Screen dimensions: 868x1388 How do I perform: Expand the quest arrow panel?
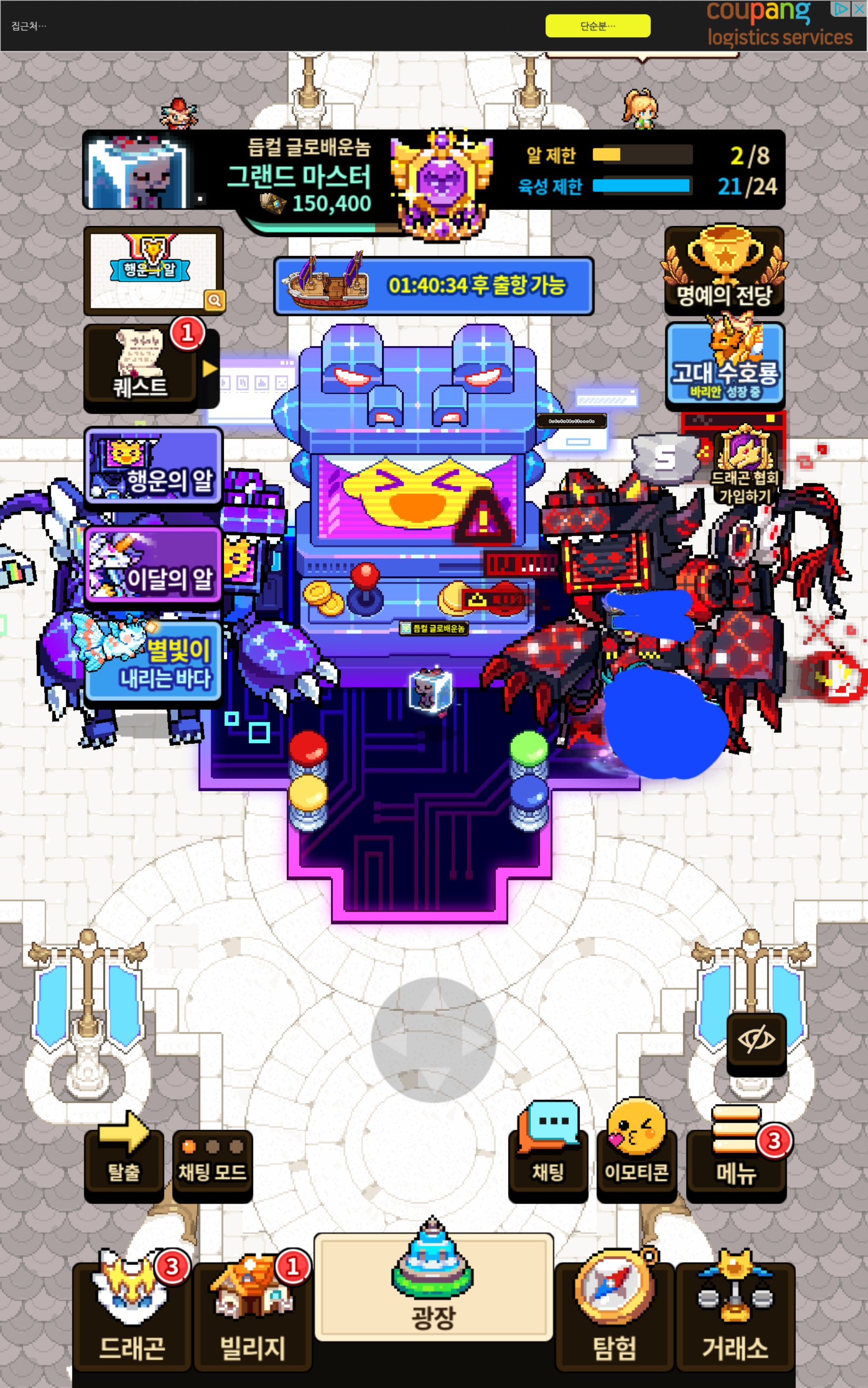coord(210,369)
